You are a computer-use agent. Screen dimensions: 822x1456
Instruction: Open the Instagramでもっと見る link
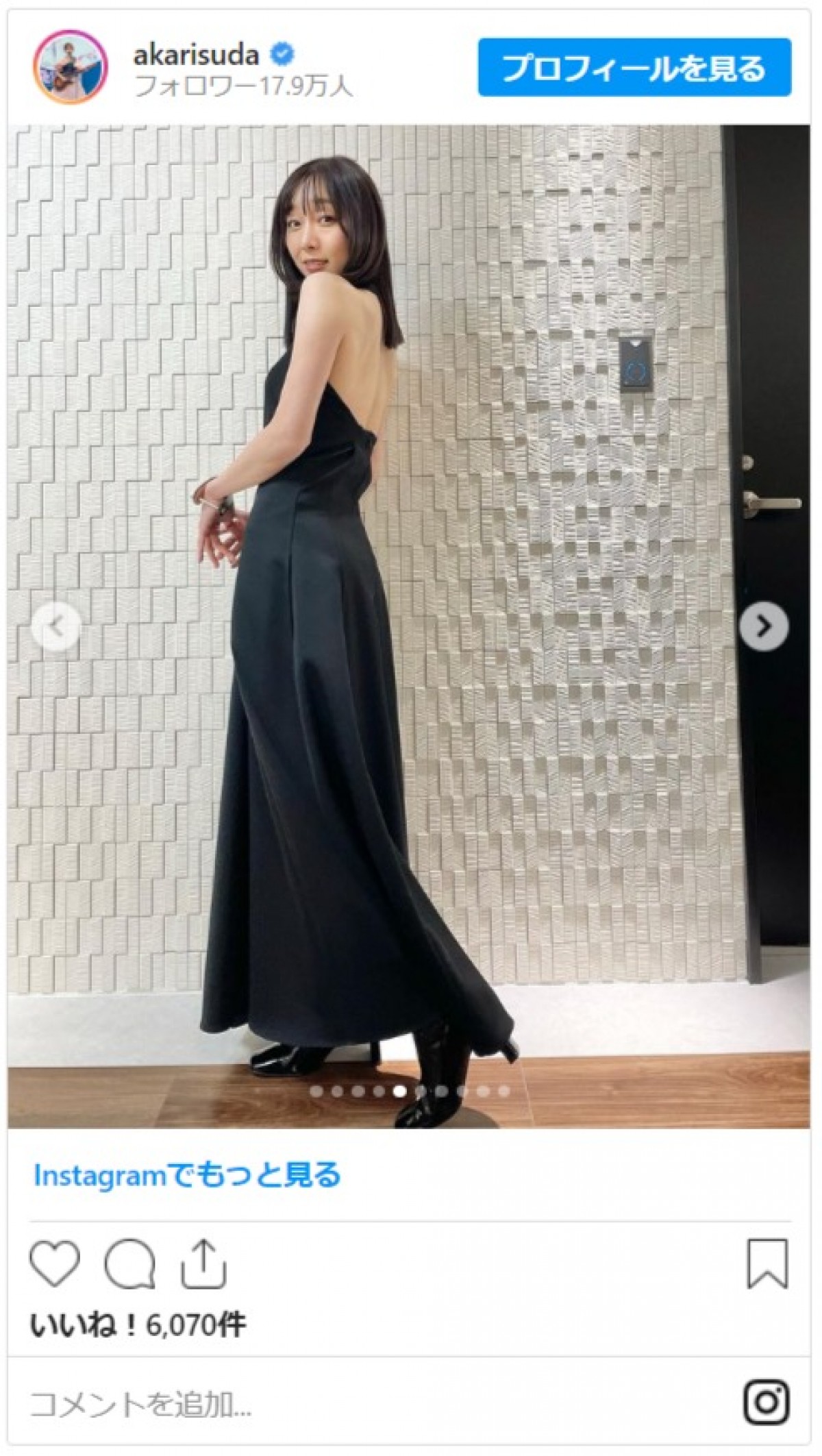pos(187,1176)
